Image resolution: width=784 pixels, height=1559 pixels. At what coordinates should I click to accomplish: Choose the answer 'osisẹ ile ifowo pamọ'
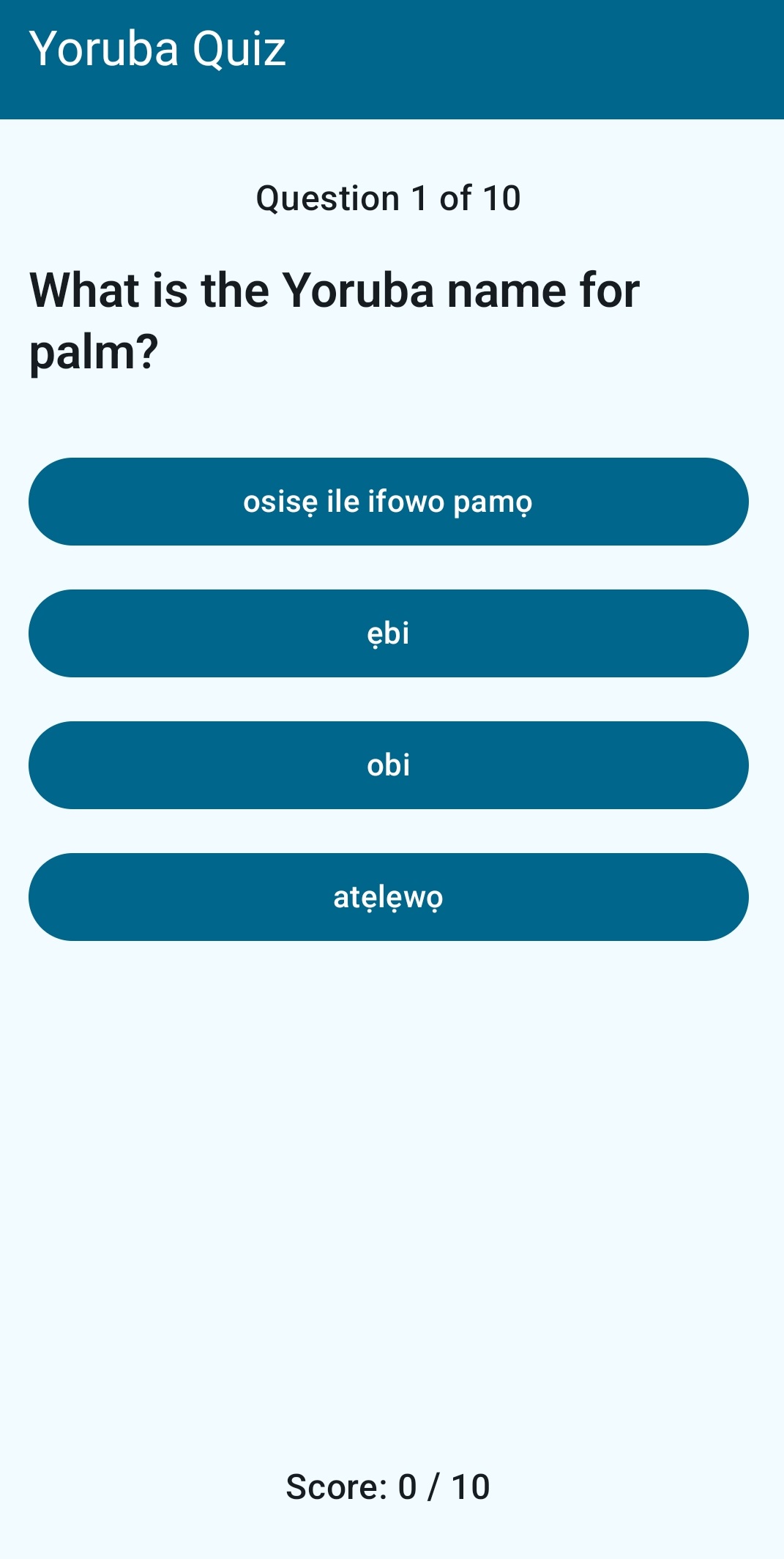click(x=388, y=502)
